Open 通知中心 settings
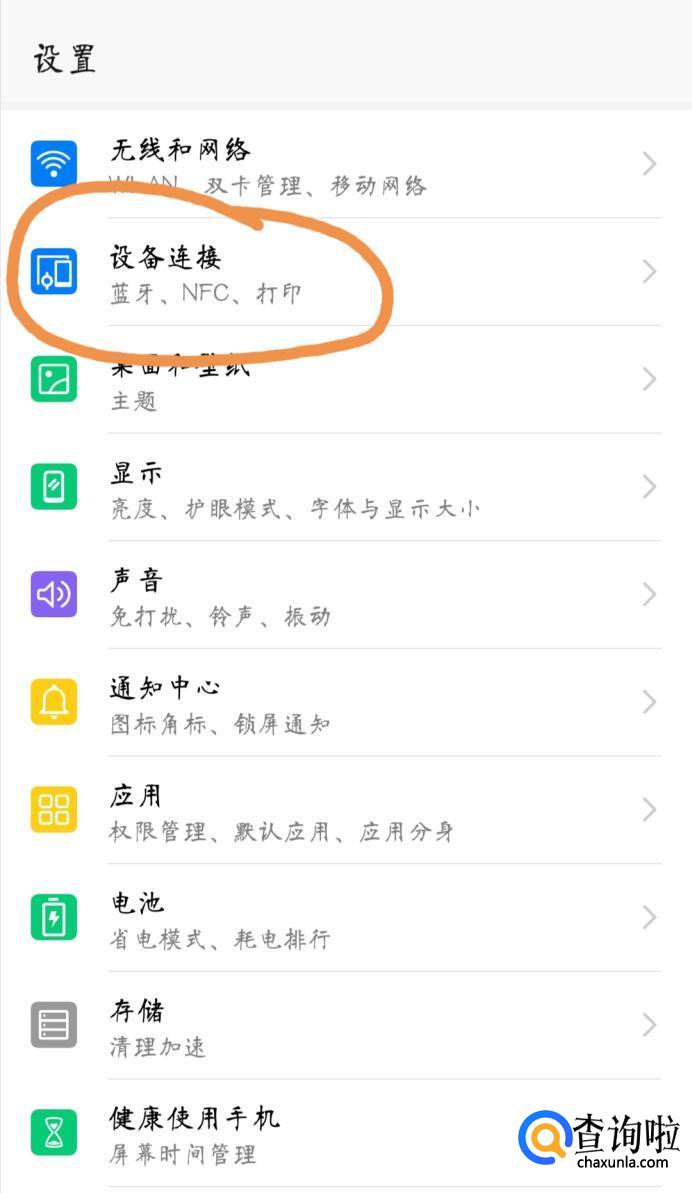This screenshot has width=692, height=1193. (345, 704)
